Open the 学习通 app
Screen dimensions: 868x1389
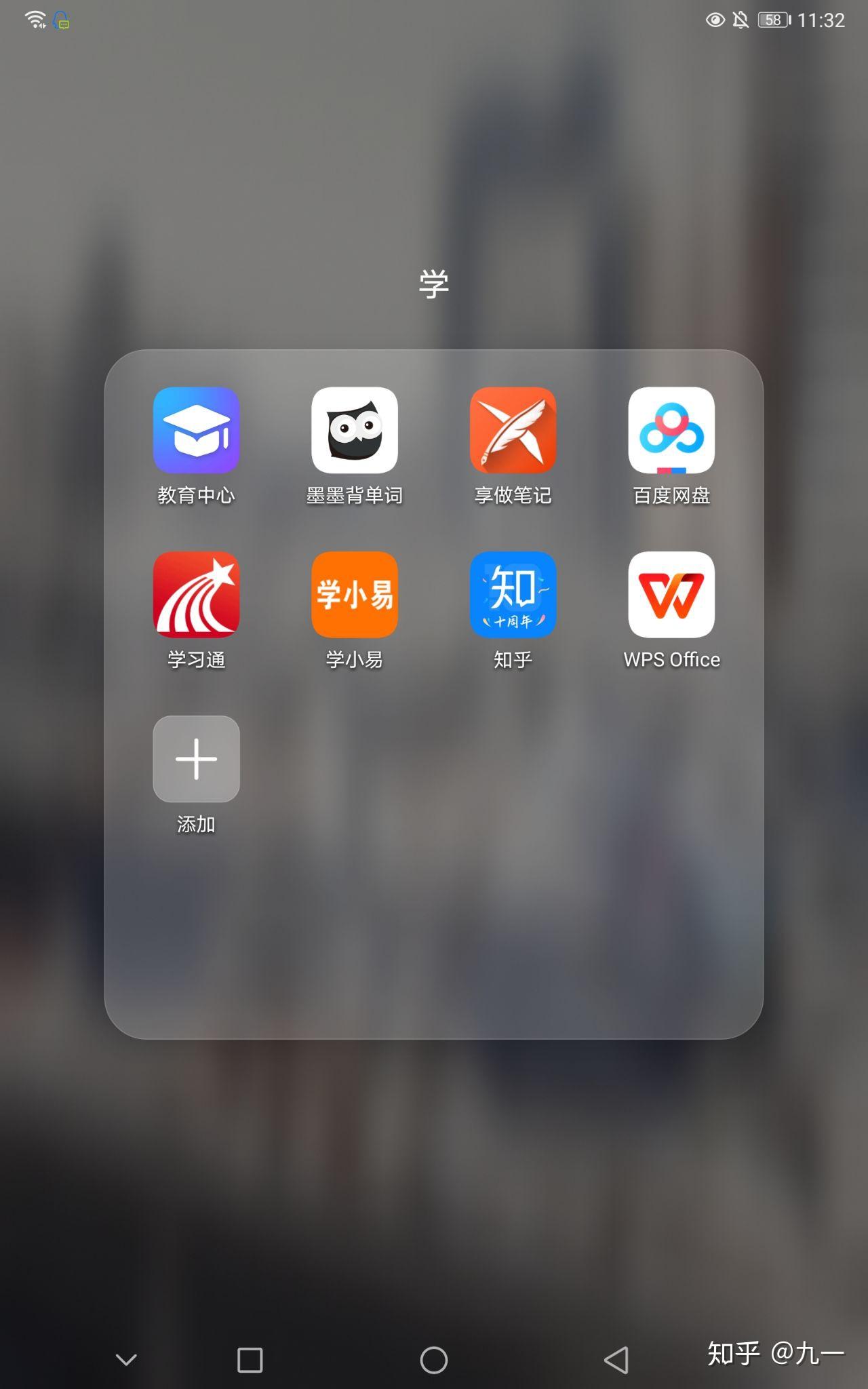tap(196, 594)
